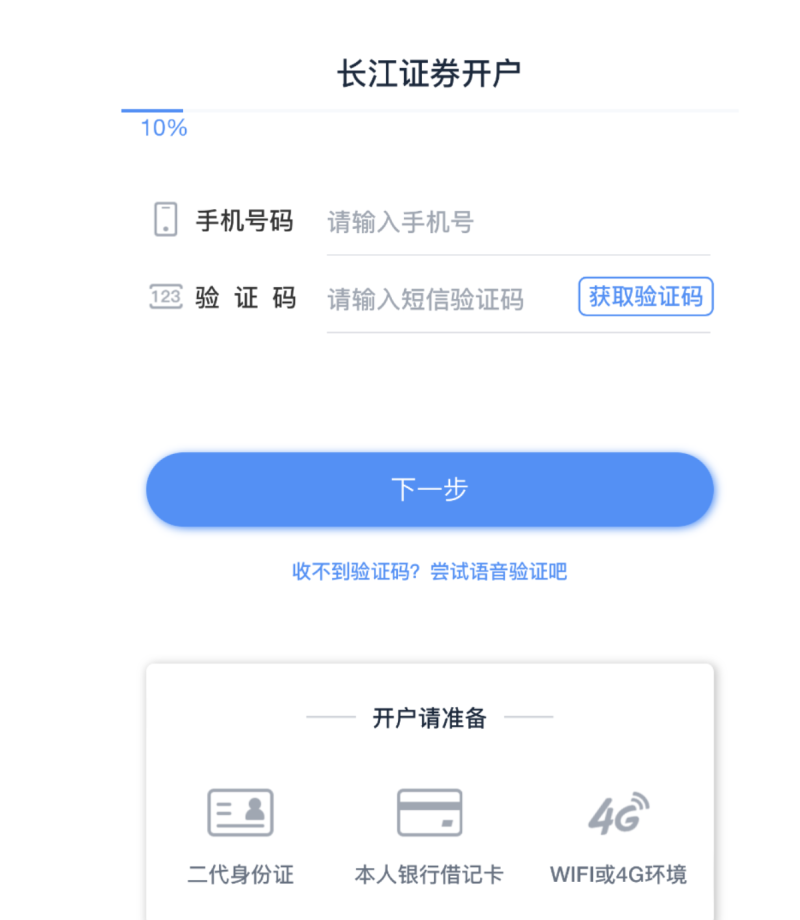Tap the 手机号码 phone number field

(x=515, y=222)
